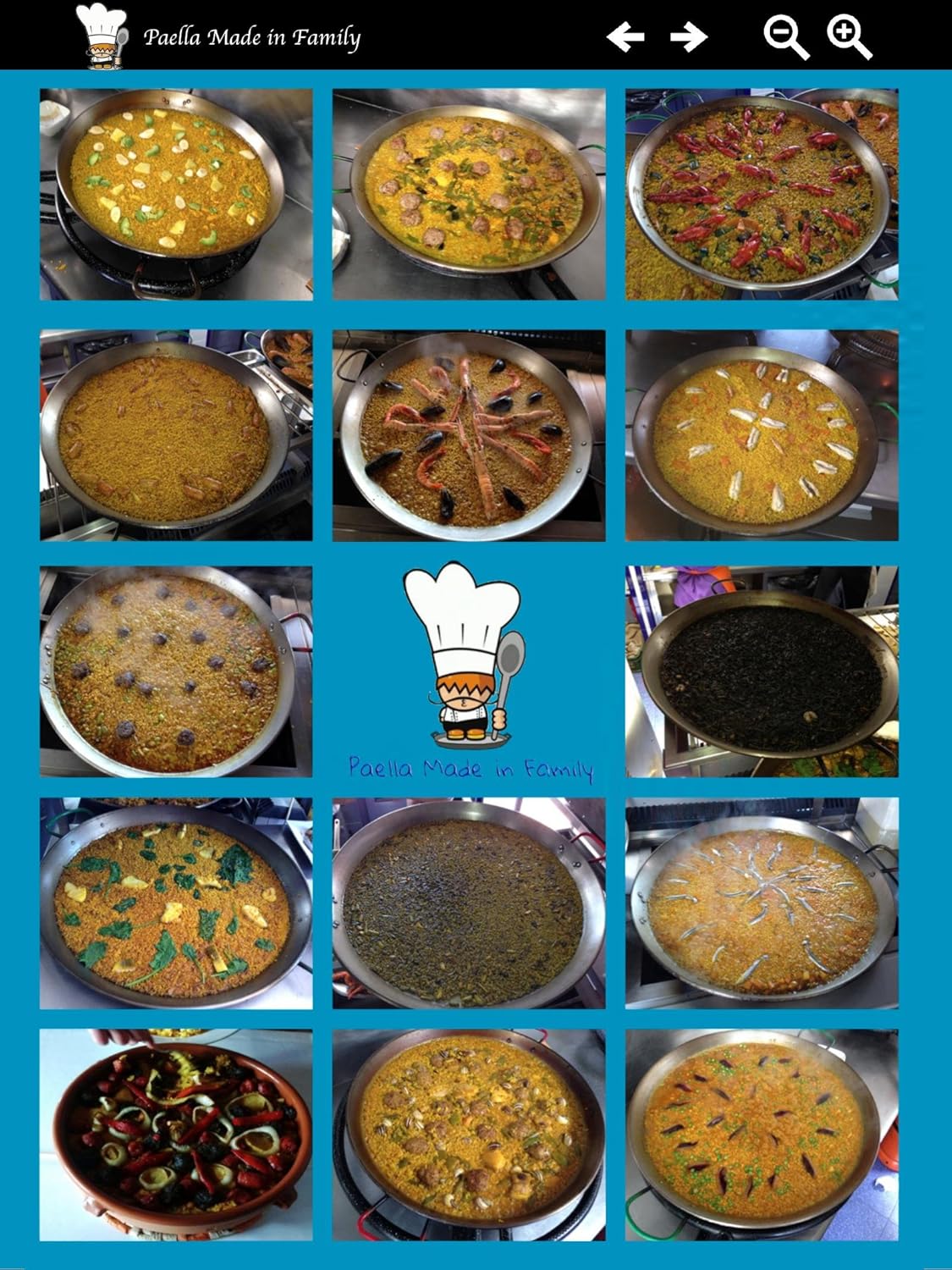This screenshot has width=952, height=1270.
Task: Open the paella with red crayfish photo
Action: tap(762, 194)
